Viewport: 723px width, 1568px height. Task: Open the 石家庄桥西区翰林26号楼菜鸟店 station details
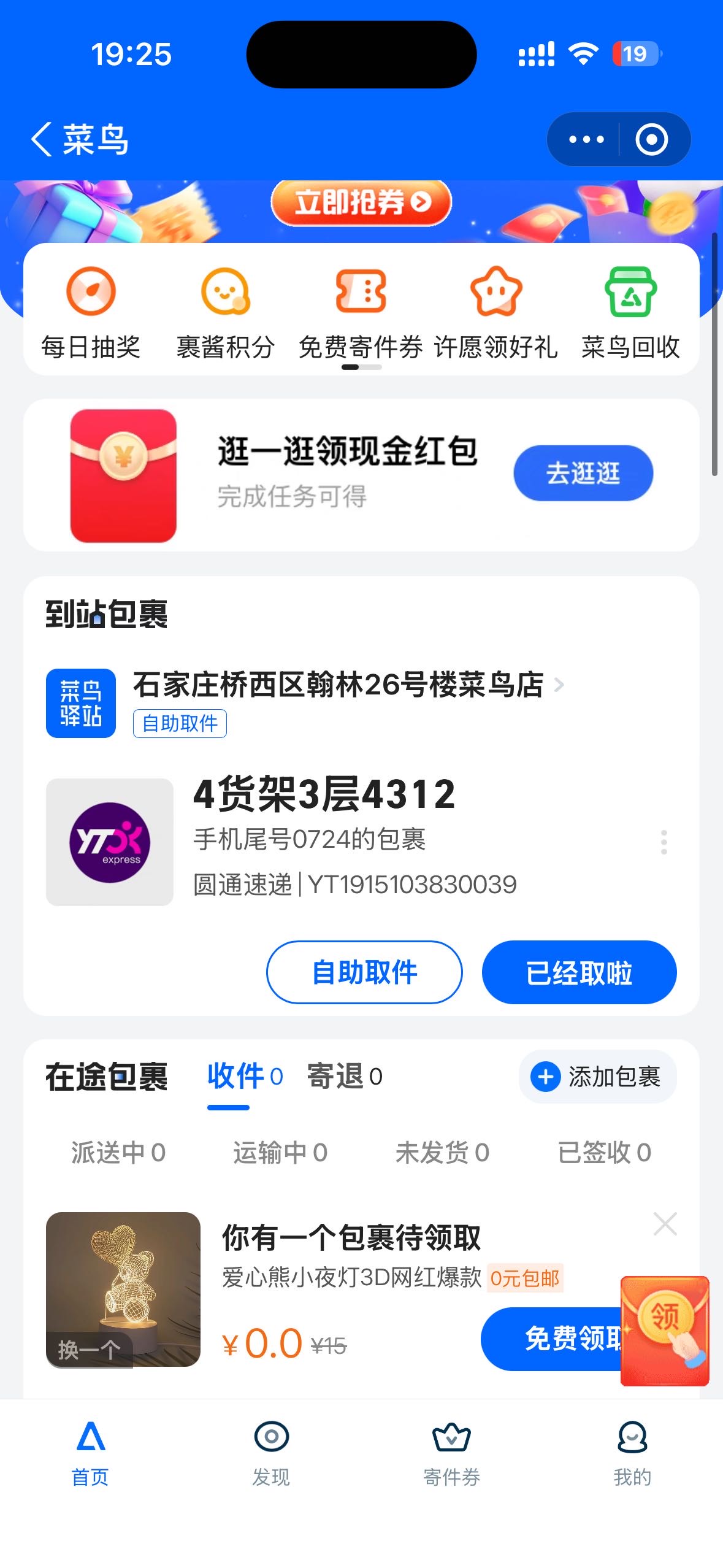coord(347,685)
